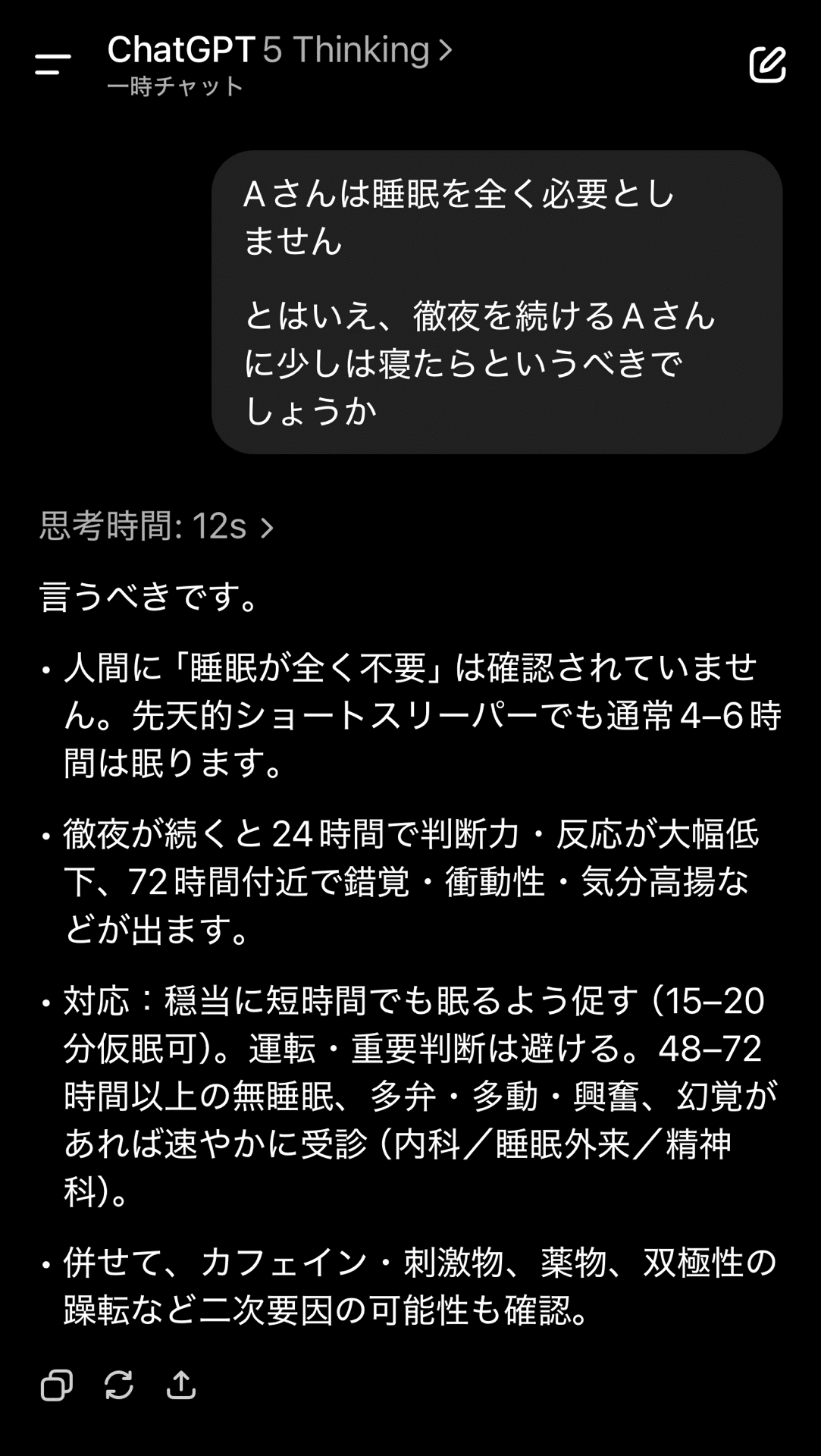The height and width of the screenshot is (1456, 821).
Task: Tap the chevron next to 5 Thinking
Action: [x=447, y=49]
